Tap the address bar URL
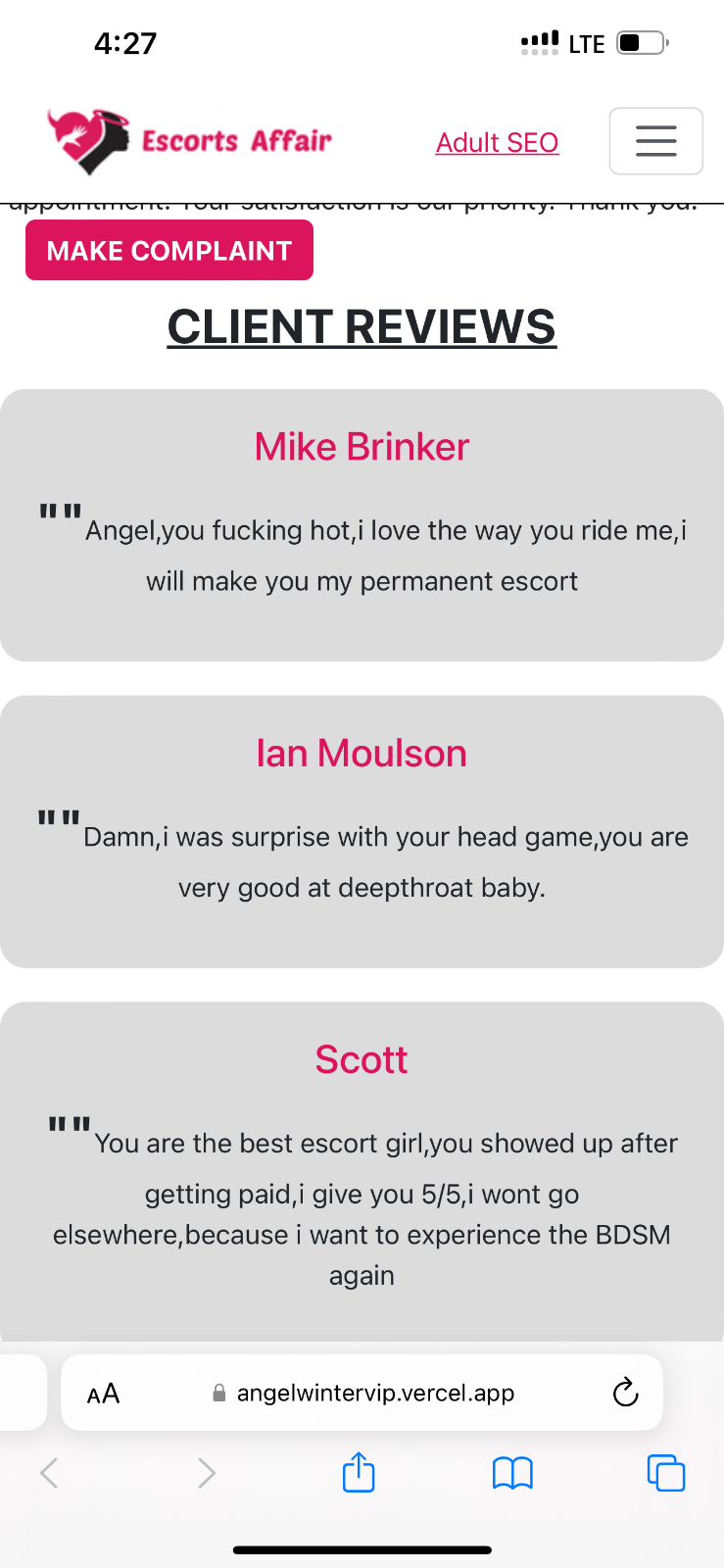Screen dimensions: 724x1568 point(374,1394)
